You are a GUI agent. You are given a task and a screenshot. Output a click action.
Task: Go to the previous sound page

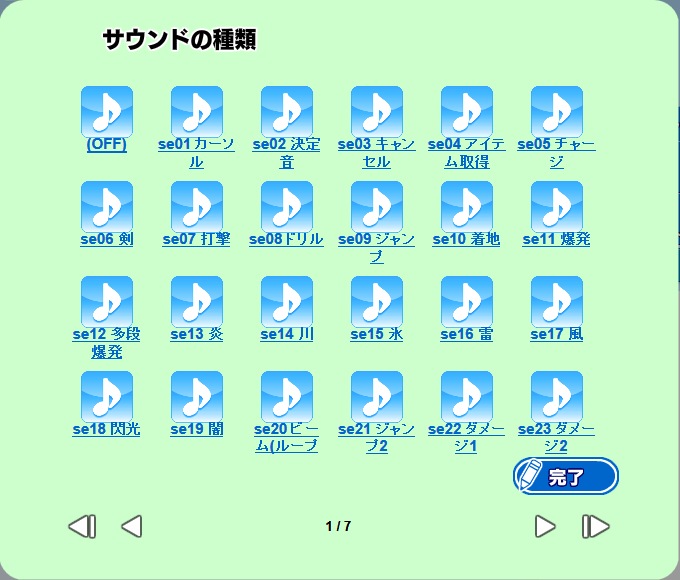(x=131, y=526)
